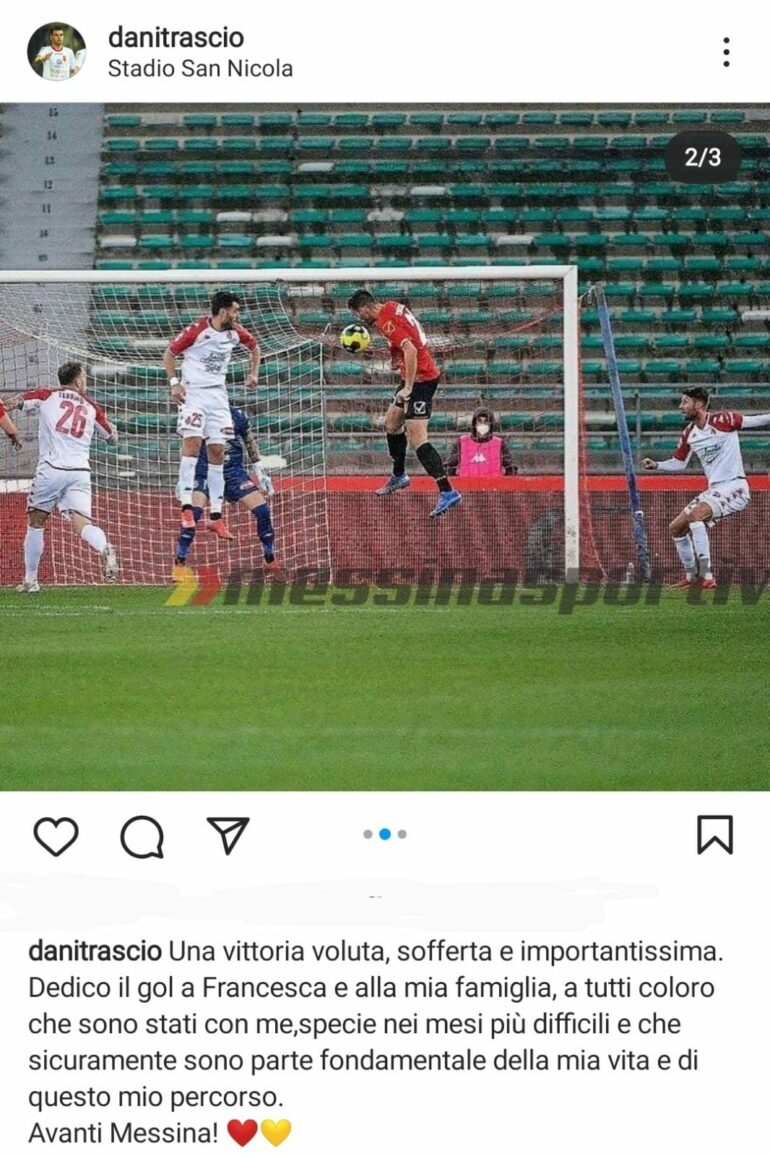The width and height of the screenshot is (770, 1156).
Task: Bookmark this post
Action: click(x=714, y=835)
